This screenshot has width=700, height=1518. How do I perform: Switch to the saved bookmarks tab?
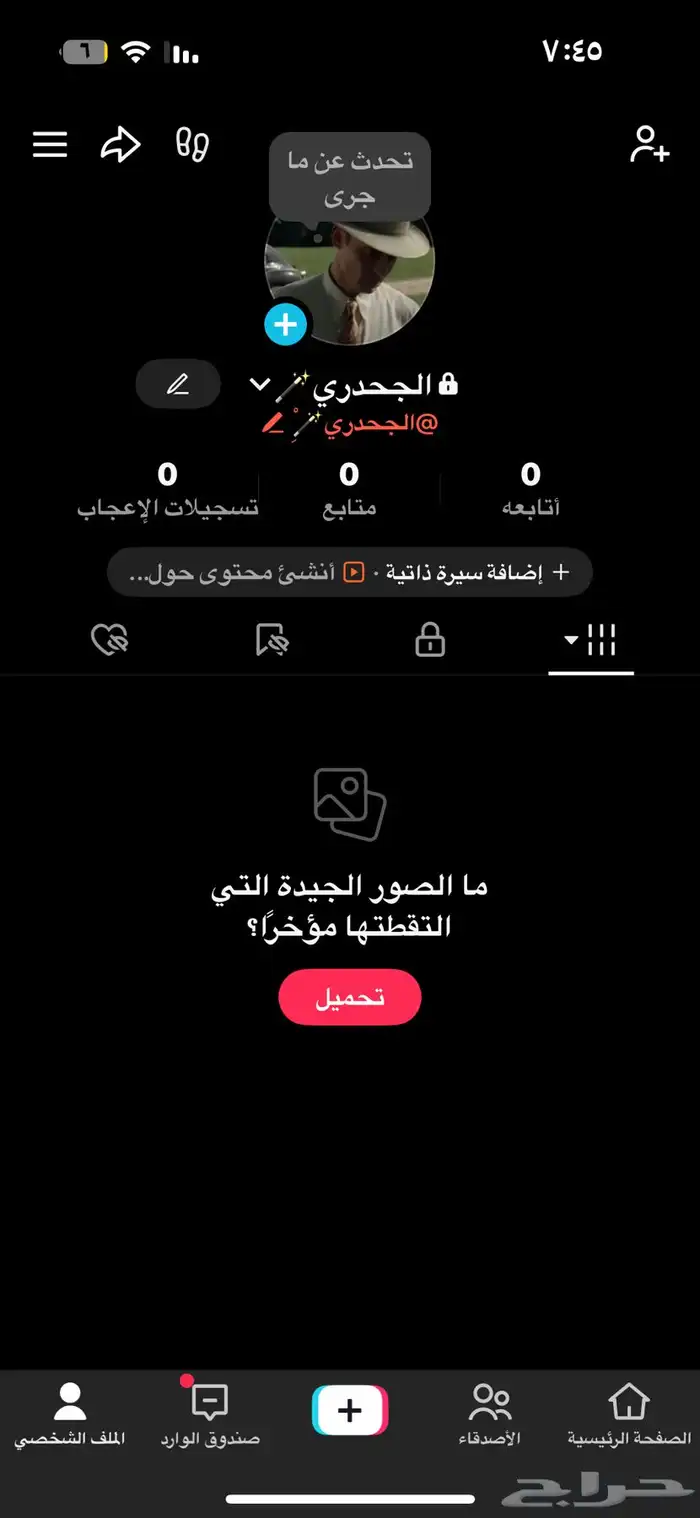click(x=271, y=640)
